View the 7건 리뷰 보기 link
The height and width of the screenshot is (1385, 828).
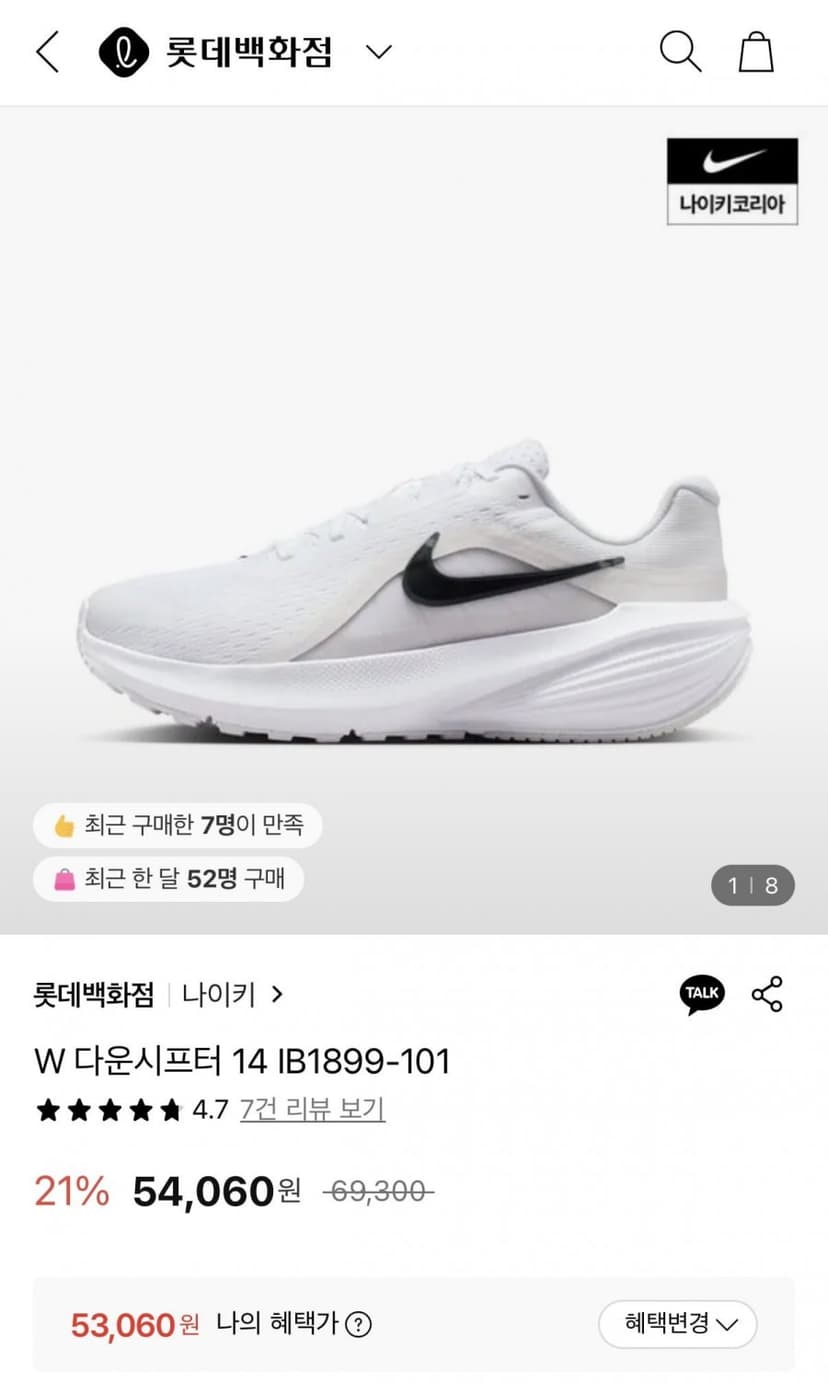pyautogui.click(x=312, y=1109)
